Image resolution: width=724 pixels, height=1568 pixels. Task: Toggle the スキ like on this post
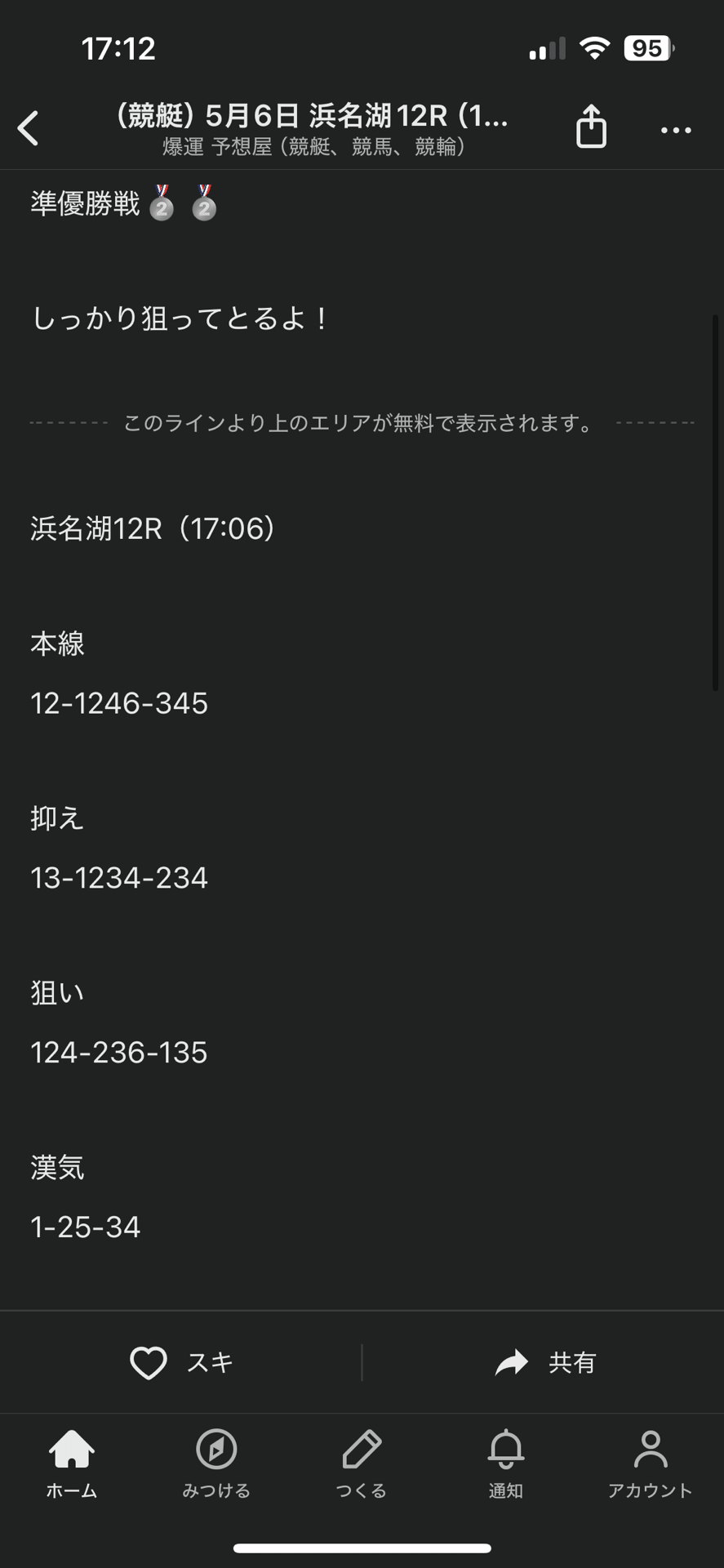pos(181,1361)
